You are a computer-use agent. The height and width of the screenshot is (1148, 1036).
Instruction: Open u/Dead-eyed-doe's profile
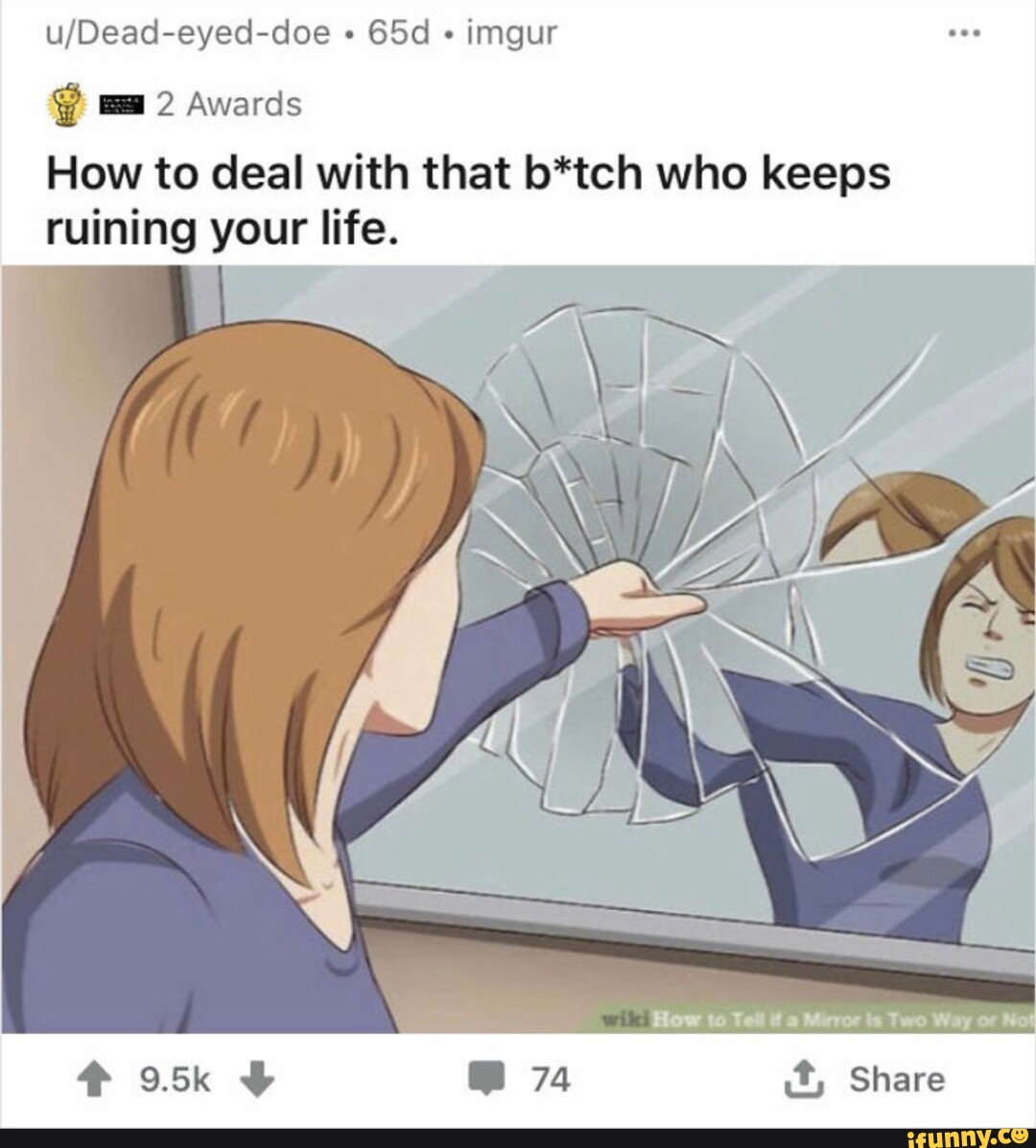(188, 35)
